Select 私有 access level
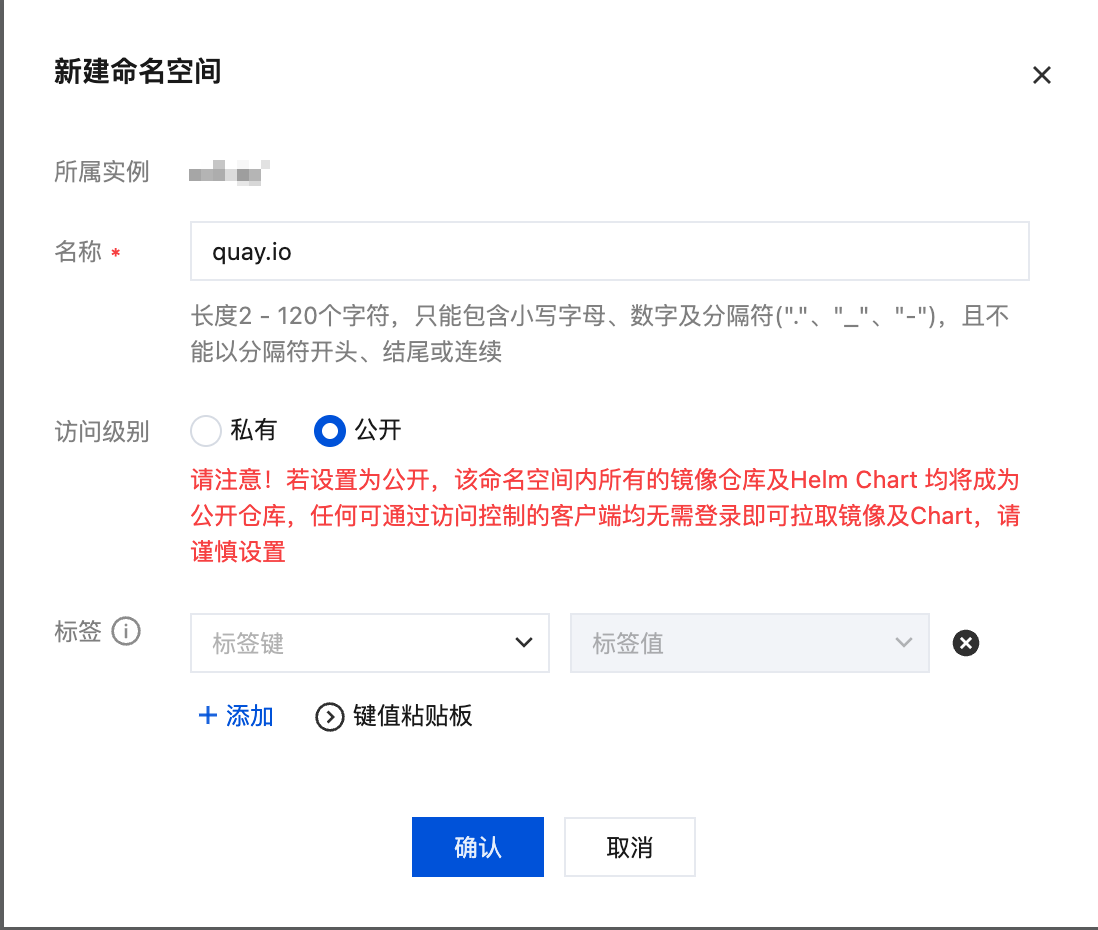The width and height of the screenshot is (1098, 930). pos(206,431)
